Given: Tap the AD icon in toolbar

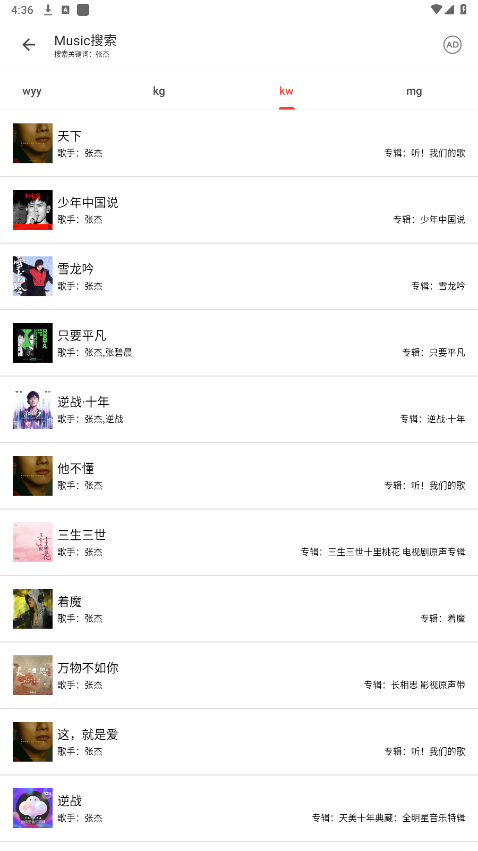Looking at the screenshot, I should tap(452, 45).
